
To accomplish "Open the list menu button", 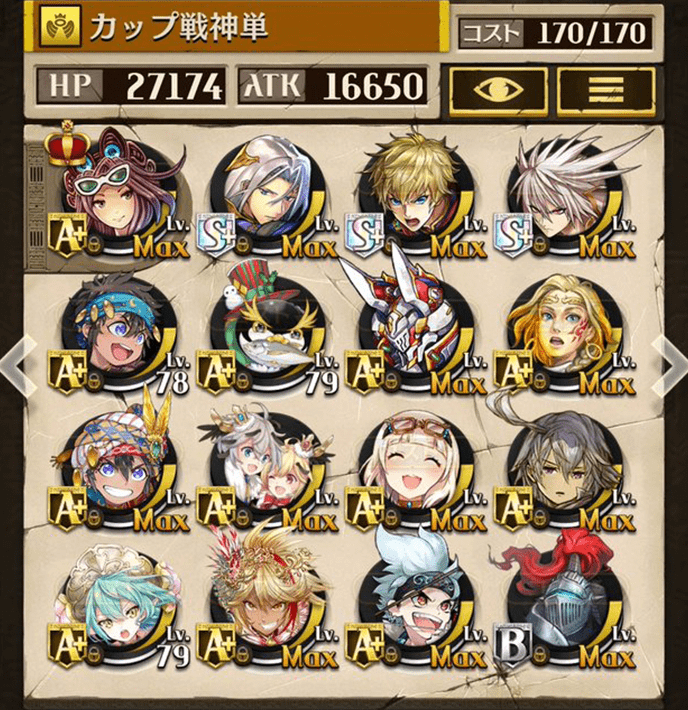I will pos(606,89).
